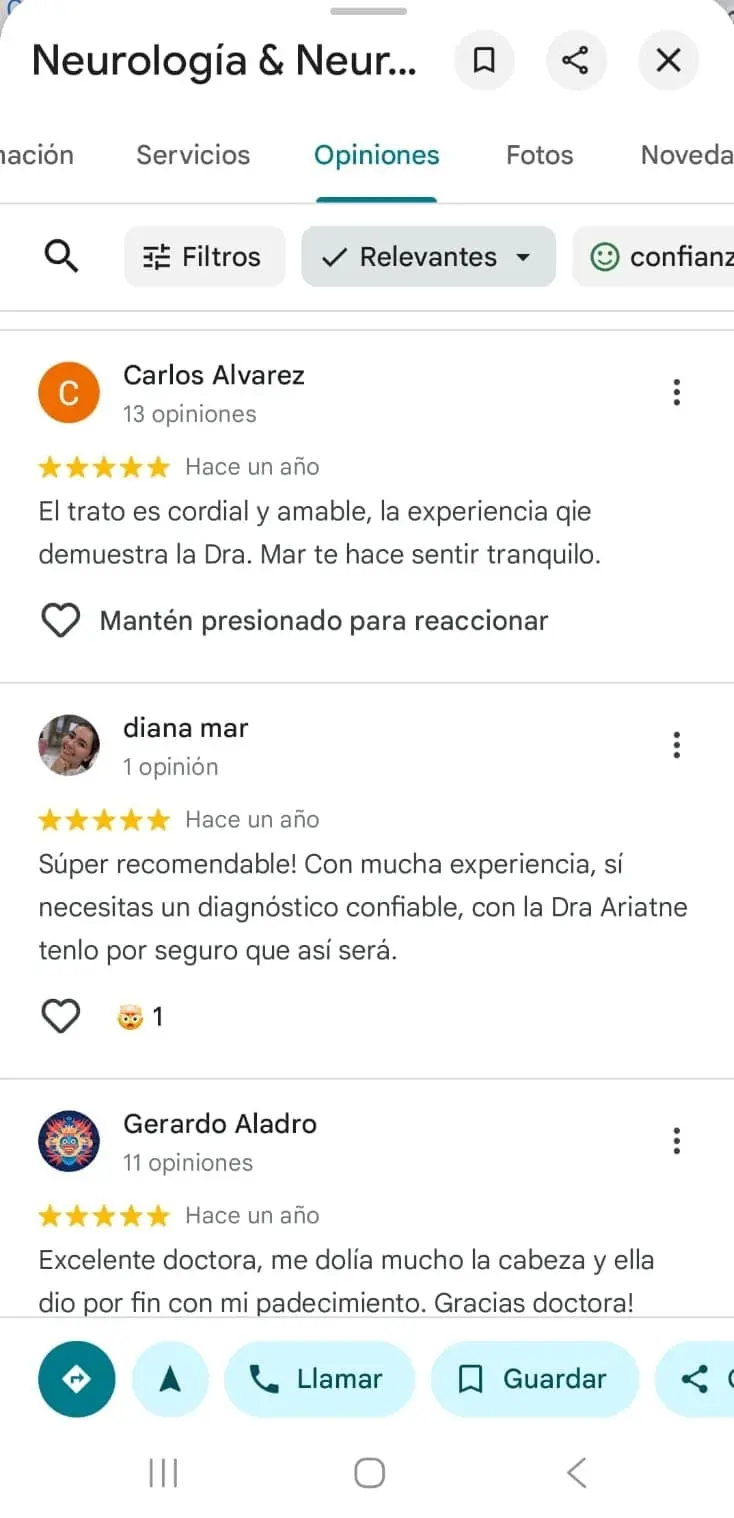Share the place via the share icon
This screenshot has width=734, height=1518.
click(576, 60)
